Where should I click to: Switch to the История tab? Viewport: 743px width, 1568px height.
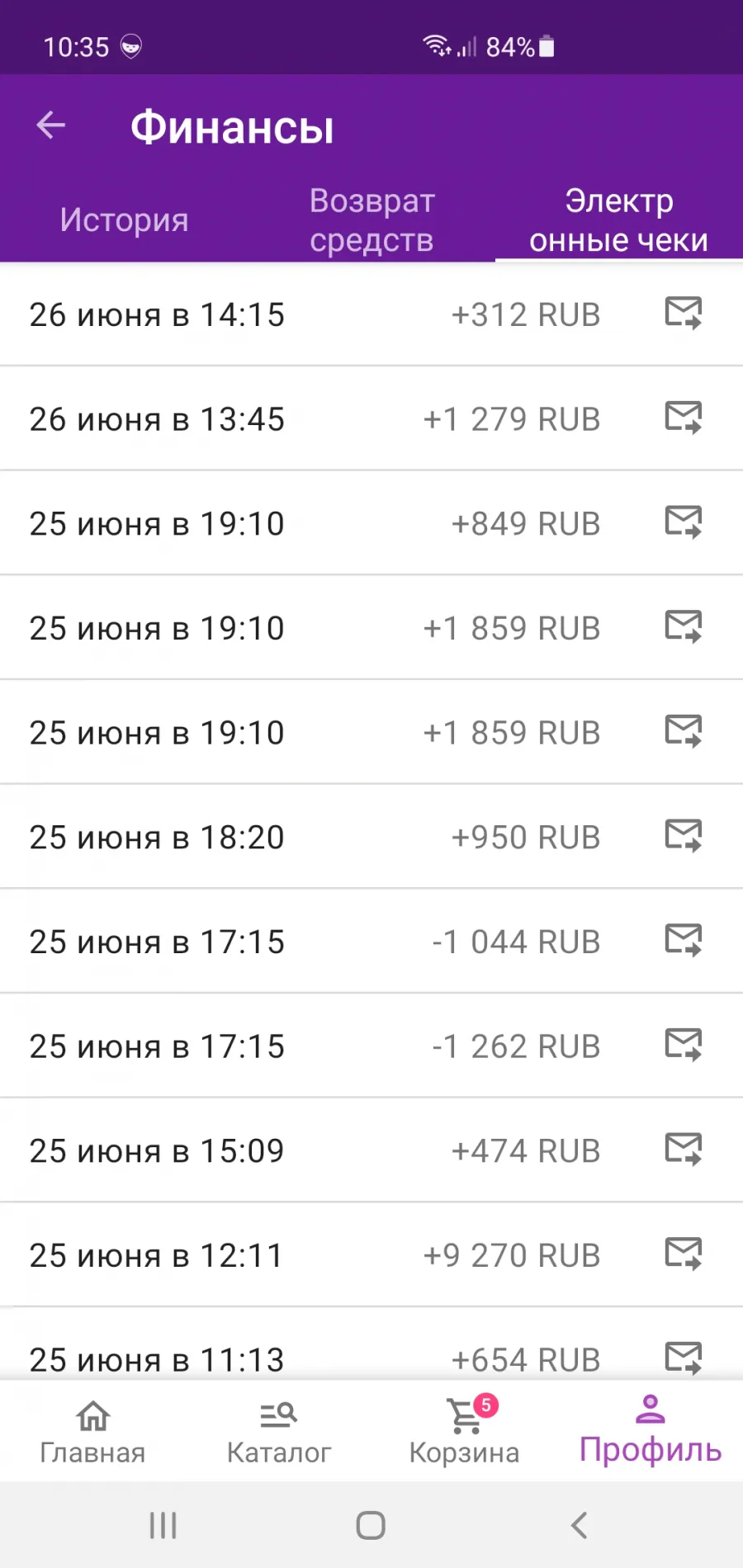[x=124, y=220]
